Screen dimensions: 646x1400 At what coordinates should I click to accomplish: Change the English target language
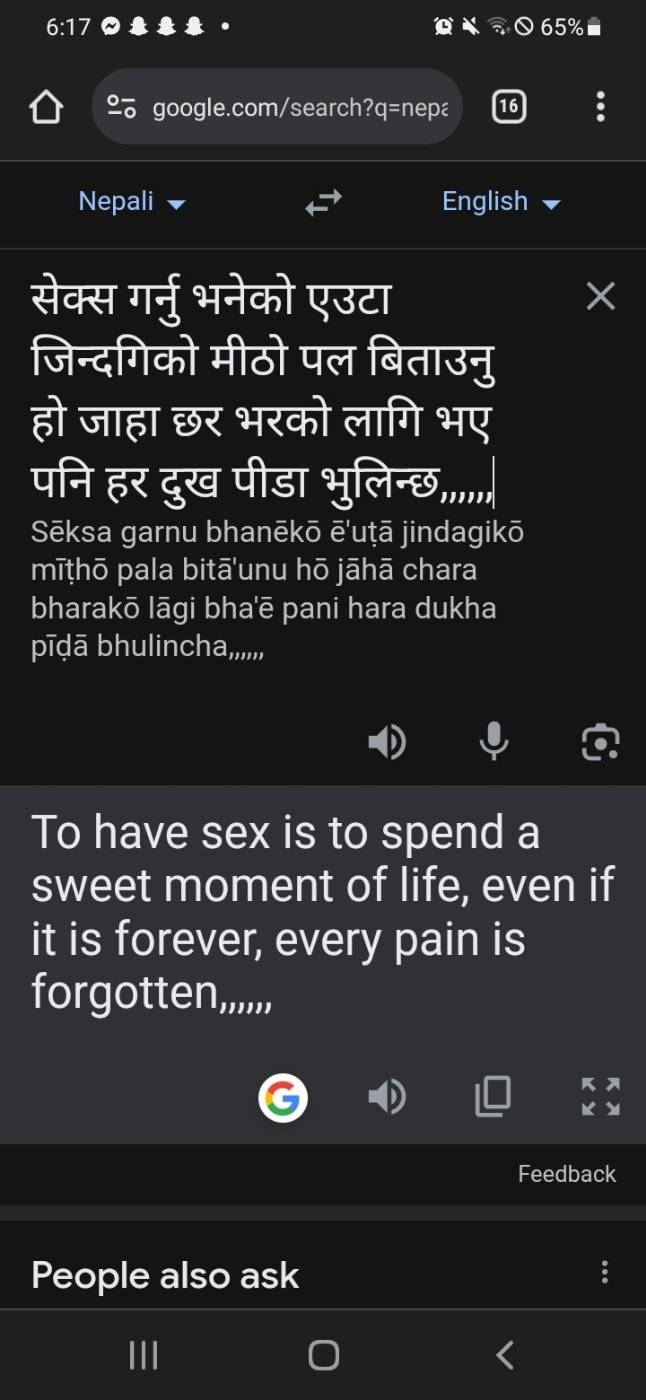501,202
